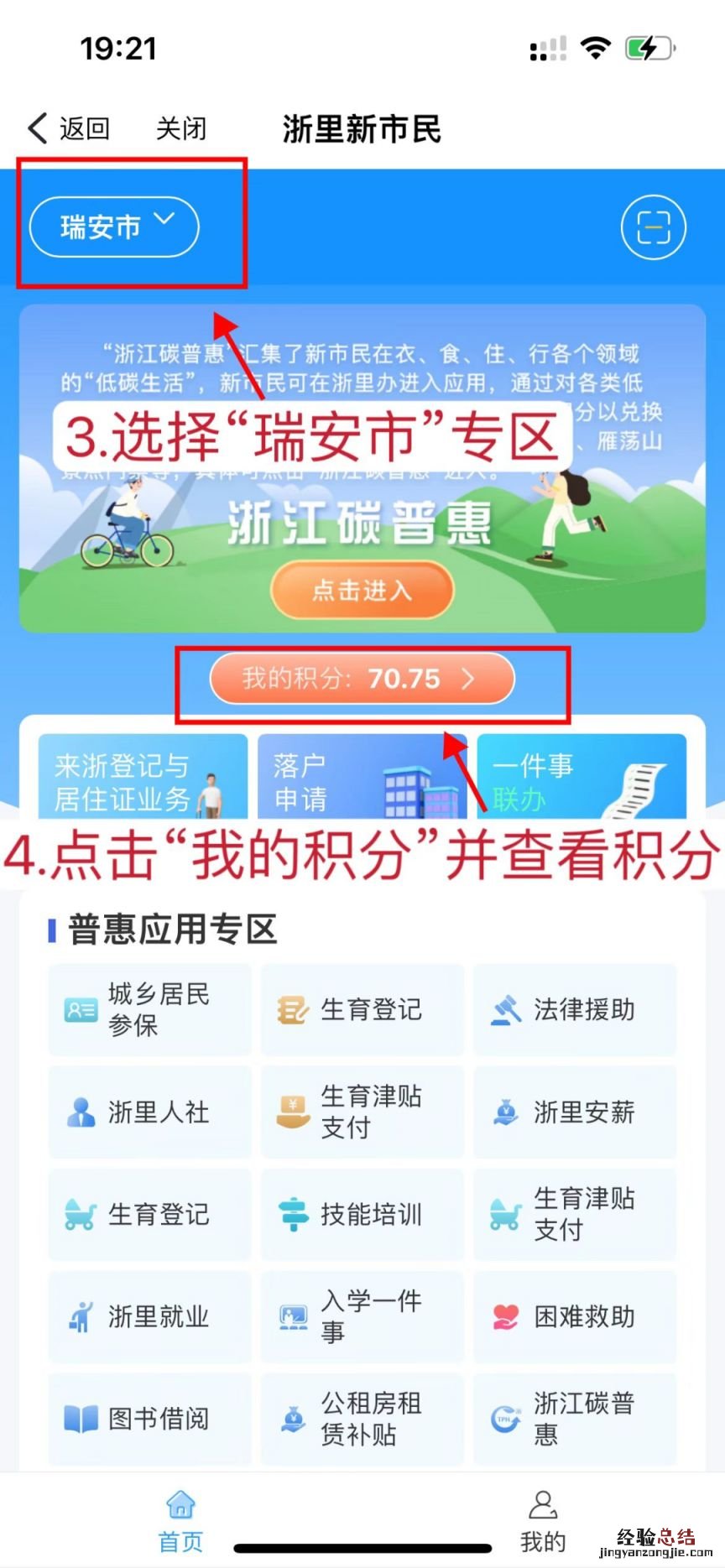The image size is (725, 1568).
Task: Select the 浙里安薪 tile
Action: click(575, 1112)
